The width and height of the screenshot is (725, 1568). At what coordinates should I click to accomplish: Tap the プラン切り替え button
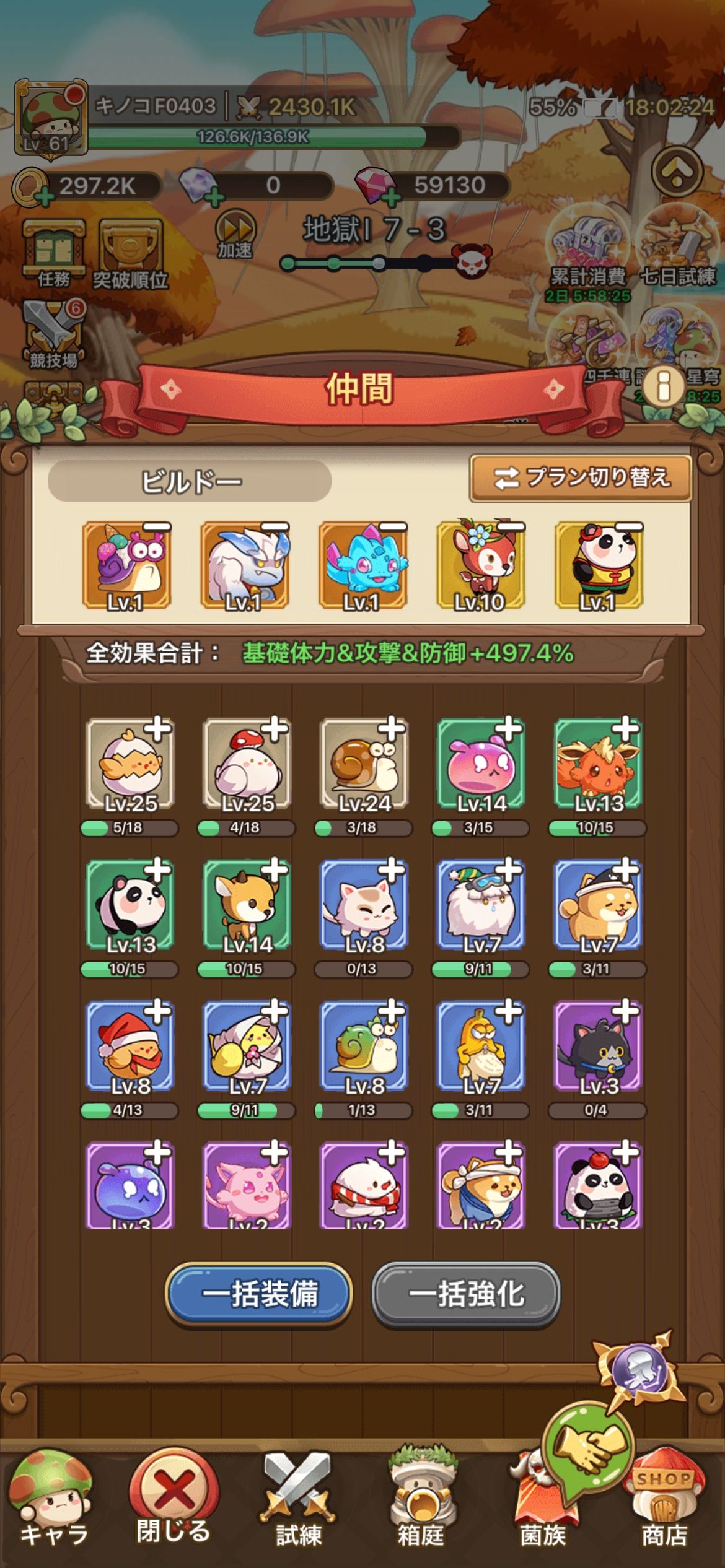pyautogui.click(x=581, y=478)
